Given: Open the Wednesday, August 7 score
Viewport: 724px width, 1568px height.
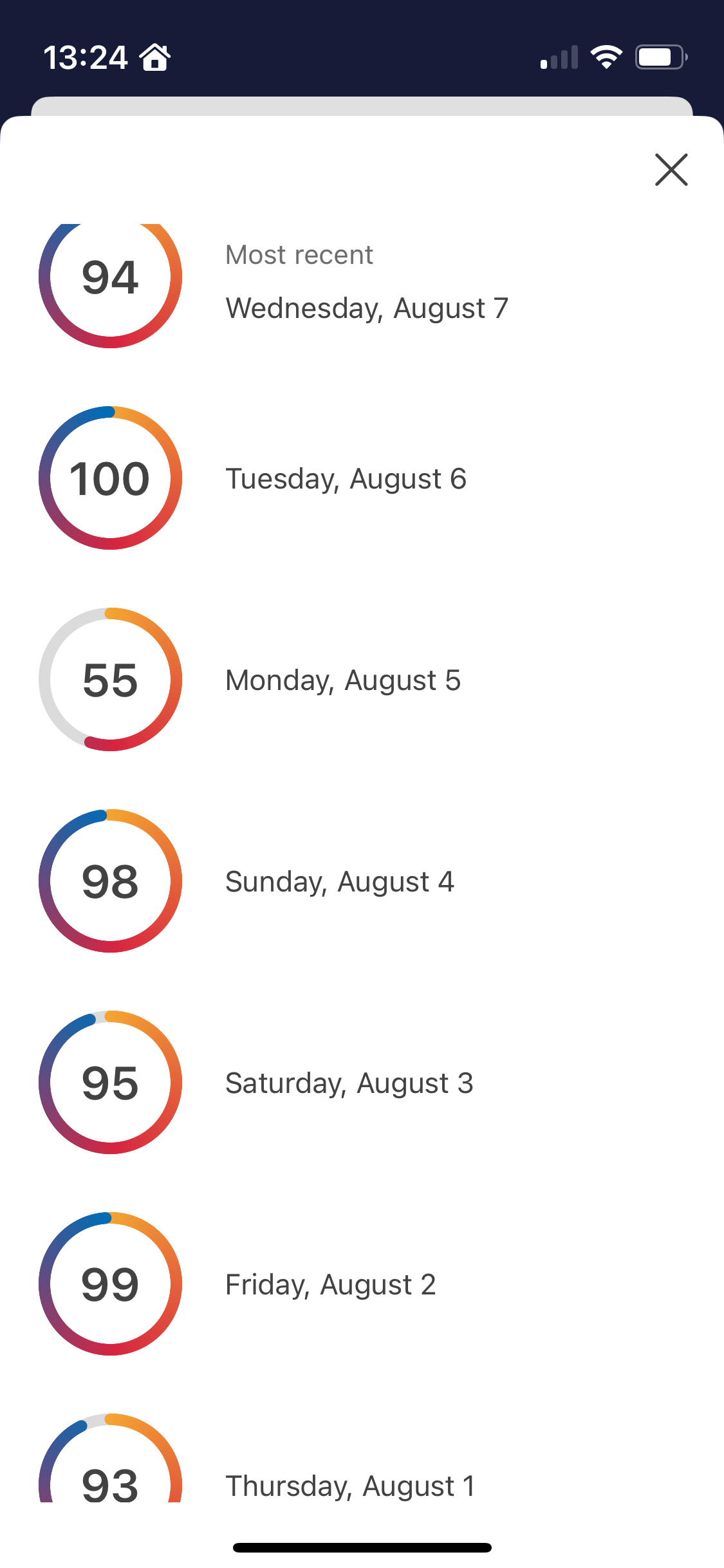Looking at the screenshot, I should pyautogui.click(x=362, y=286).
